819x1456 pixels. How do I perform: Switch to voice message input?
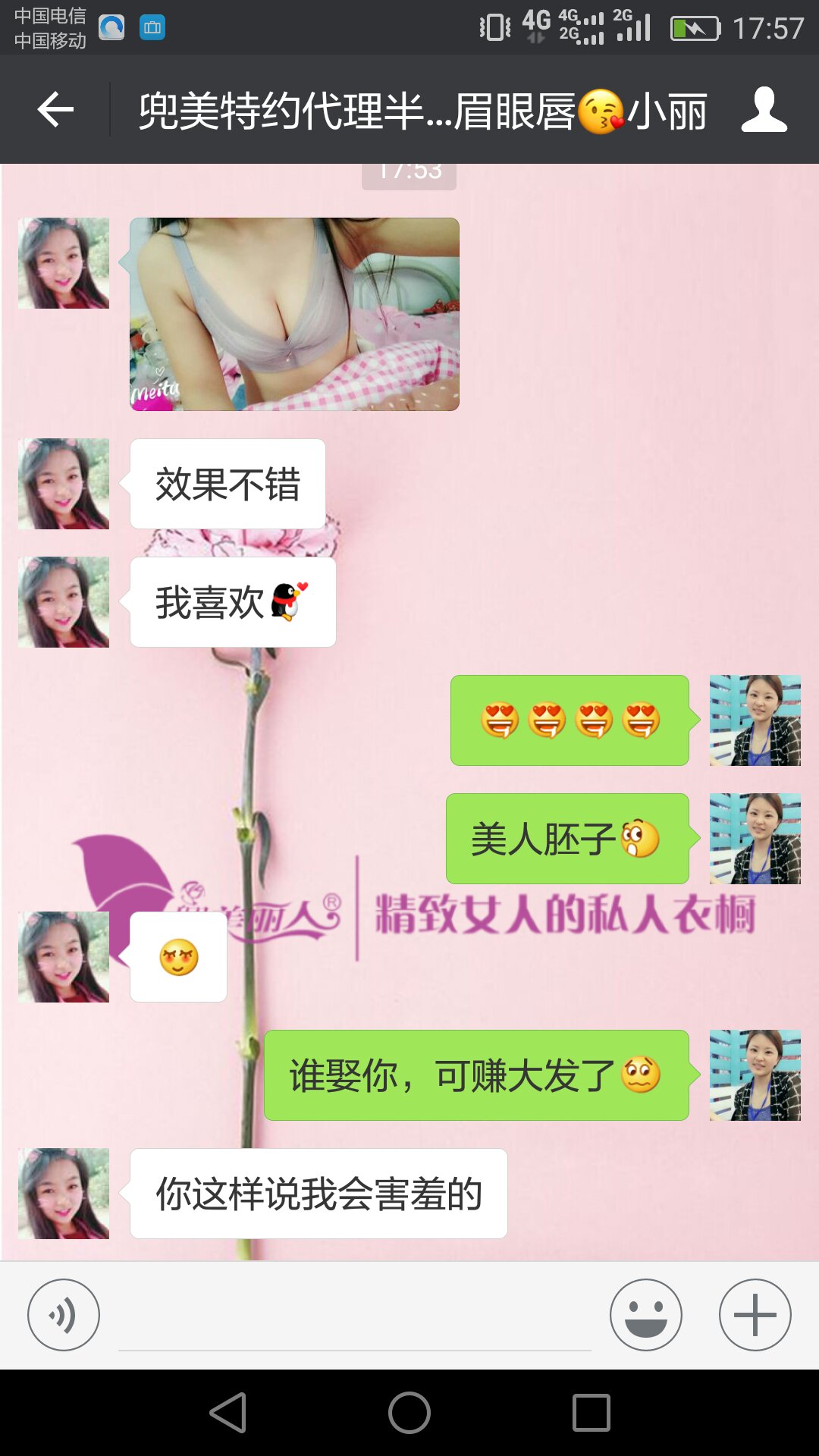pos(64,1315)
